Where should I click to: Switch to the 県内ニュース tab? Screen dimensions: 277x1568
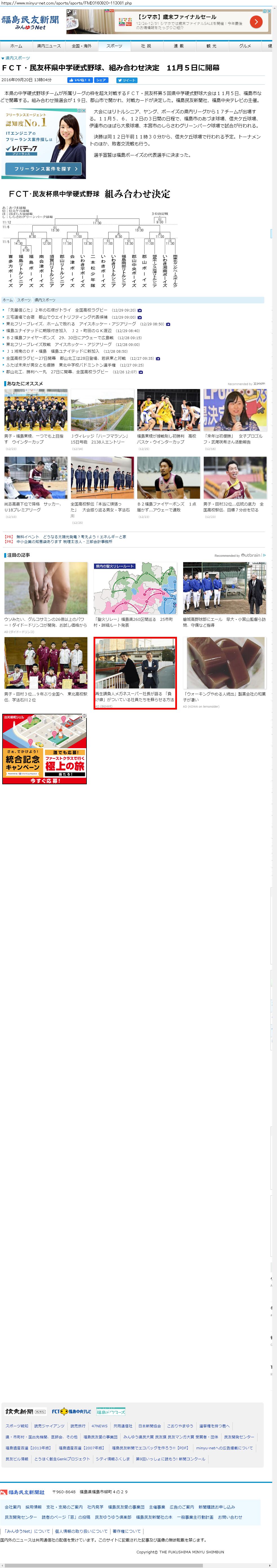click(x=49, y=46)
